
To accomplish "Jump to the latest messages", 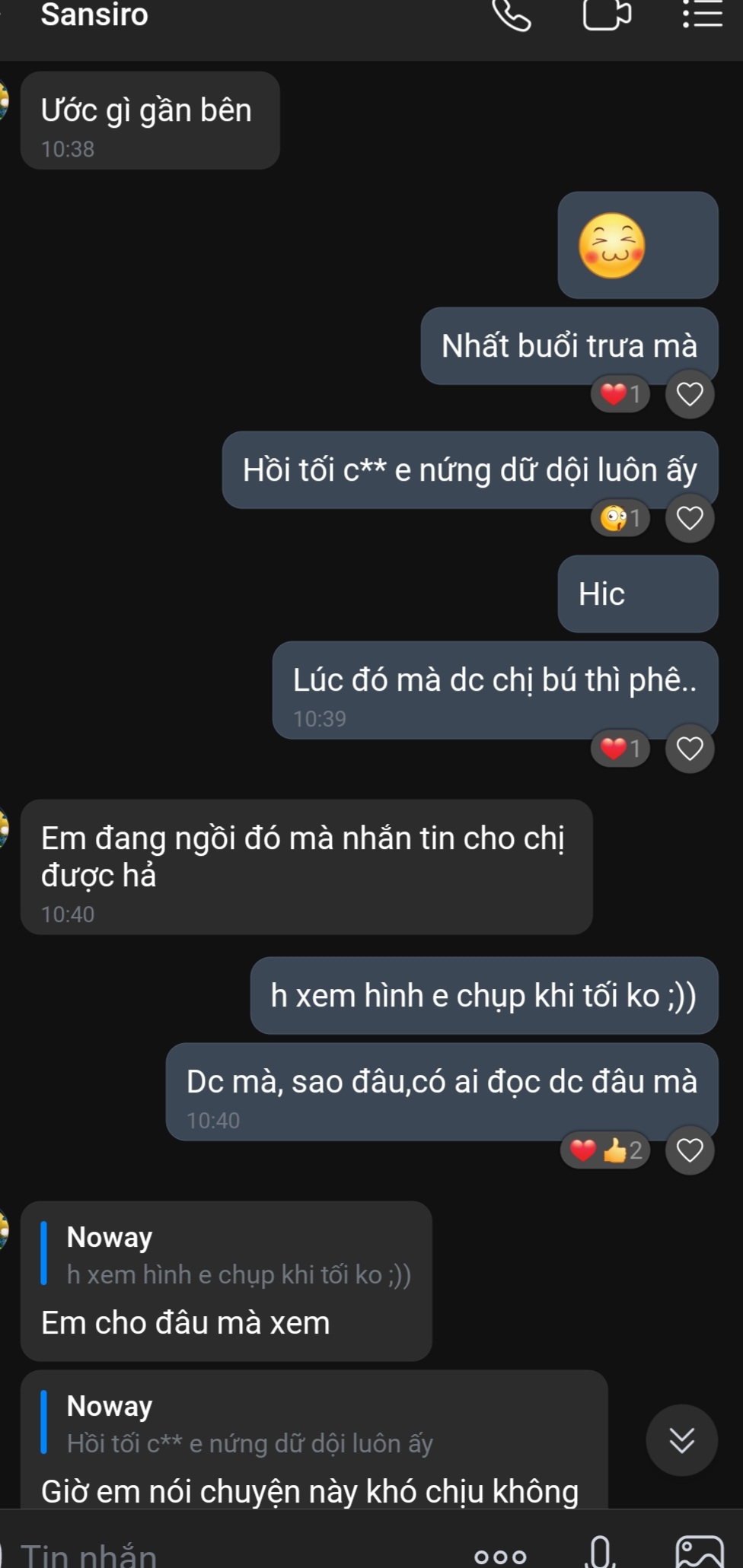I will coord(681,1440).
